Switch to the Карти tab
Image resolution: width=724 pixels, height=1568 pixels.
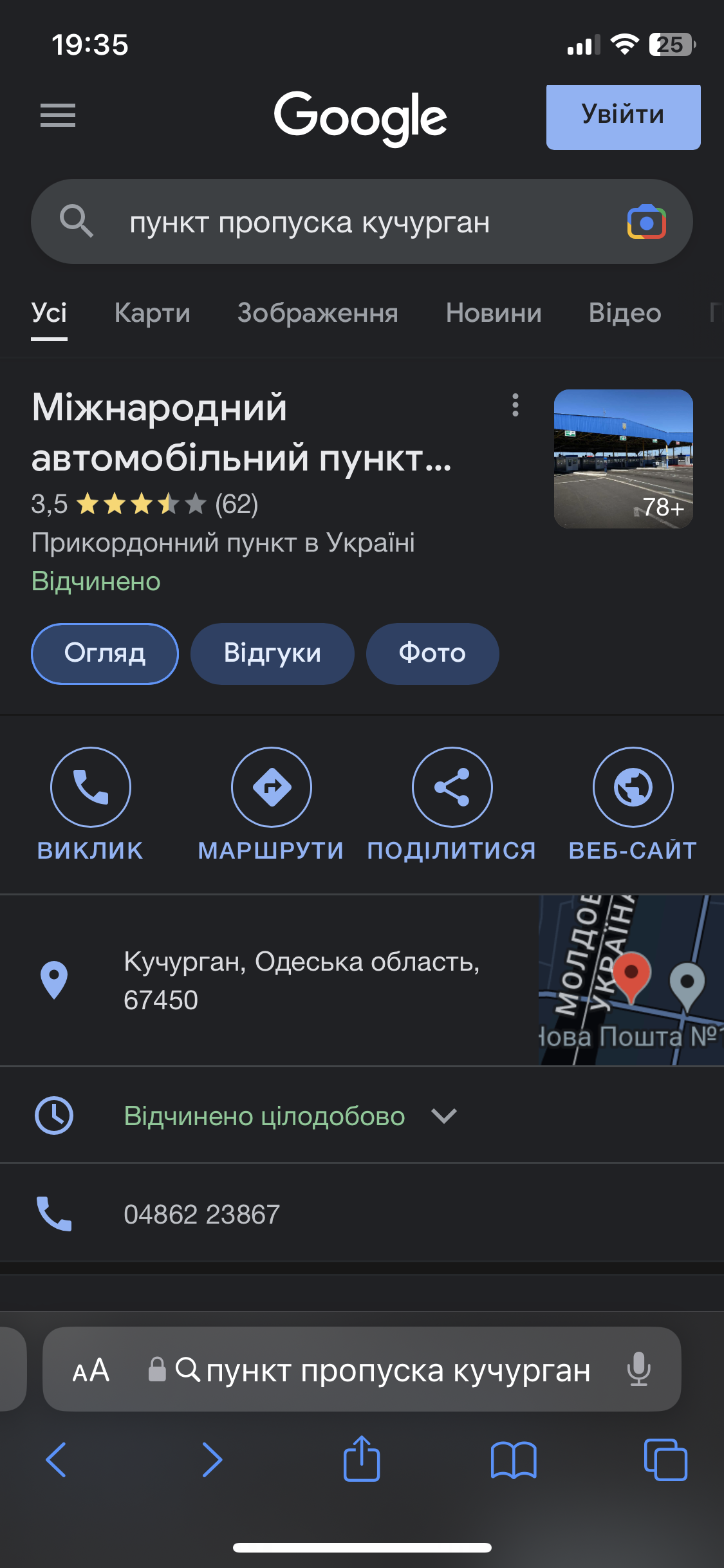pyautogui.click(x=152, y=313)
